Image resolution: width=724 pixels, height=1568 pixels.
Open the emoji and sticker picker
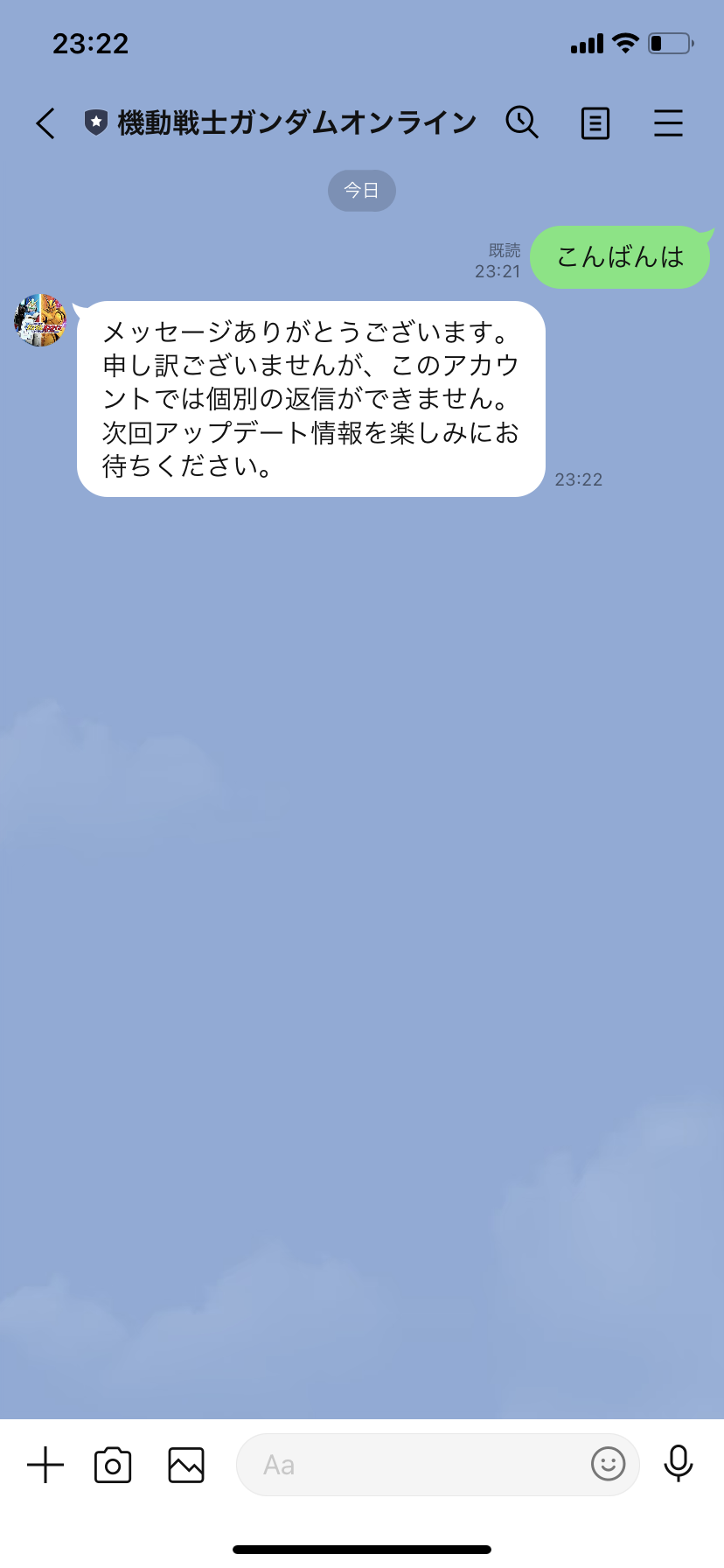609,1463
